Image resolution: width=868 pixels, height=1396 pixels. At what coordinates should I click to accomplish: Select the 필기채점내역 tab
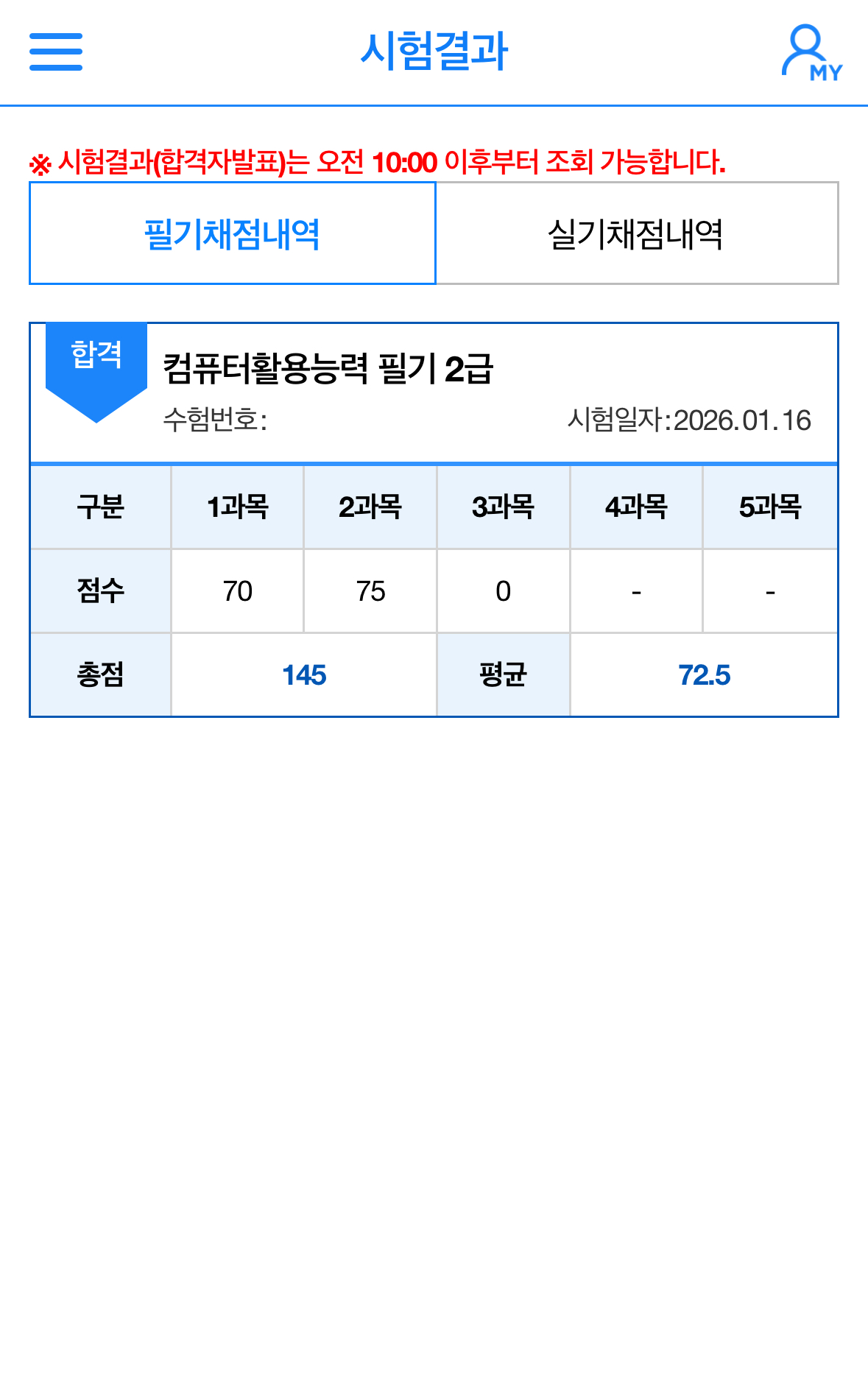tap(233, 233)
